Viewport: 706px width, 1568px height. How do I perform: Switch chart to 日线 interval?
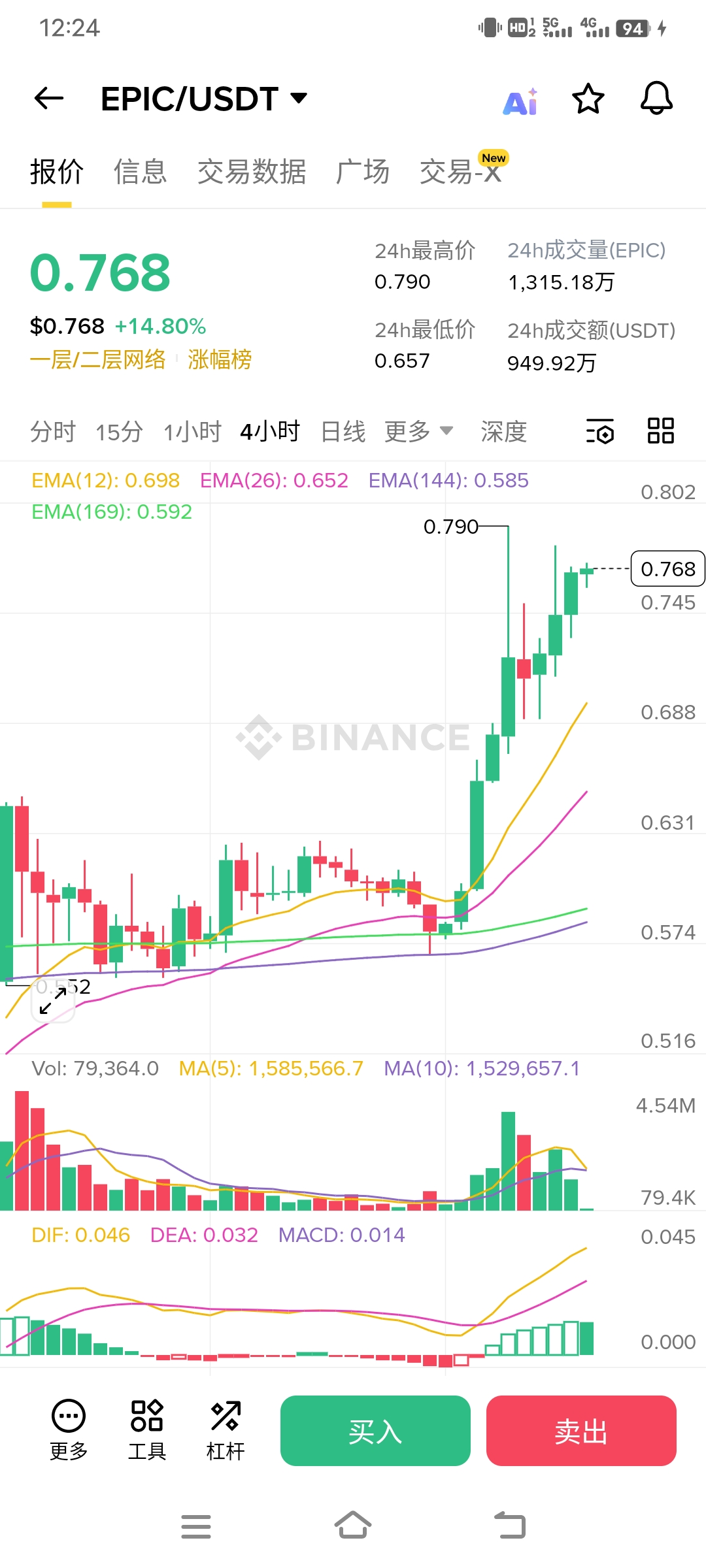(343, 432)
